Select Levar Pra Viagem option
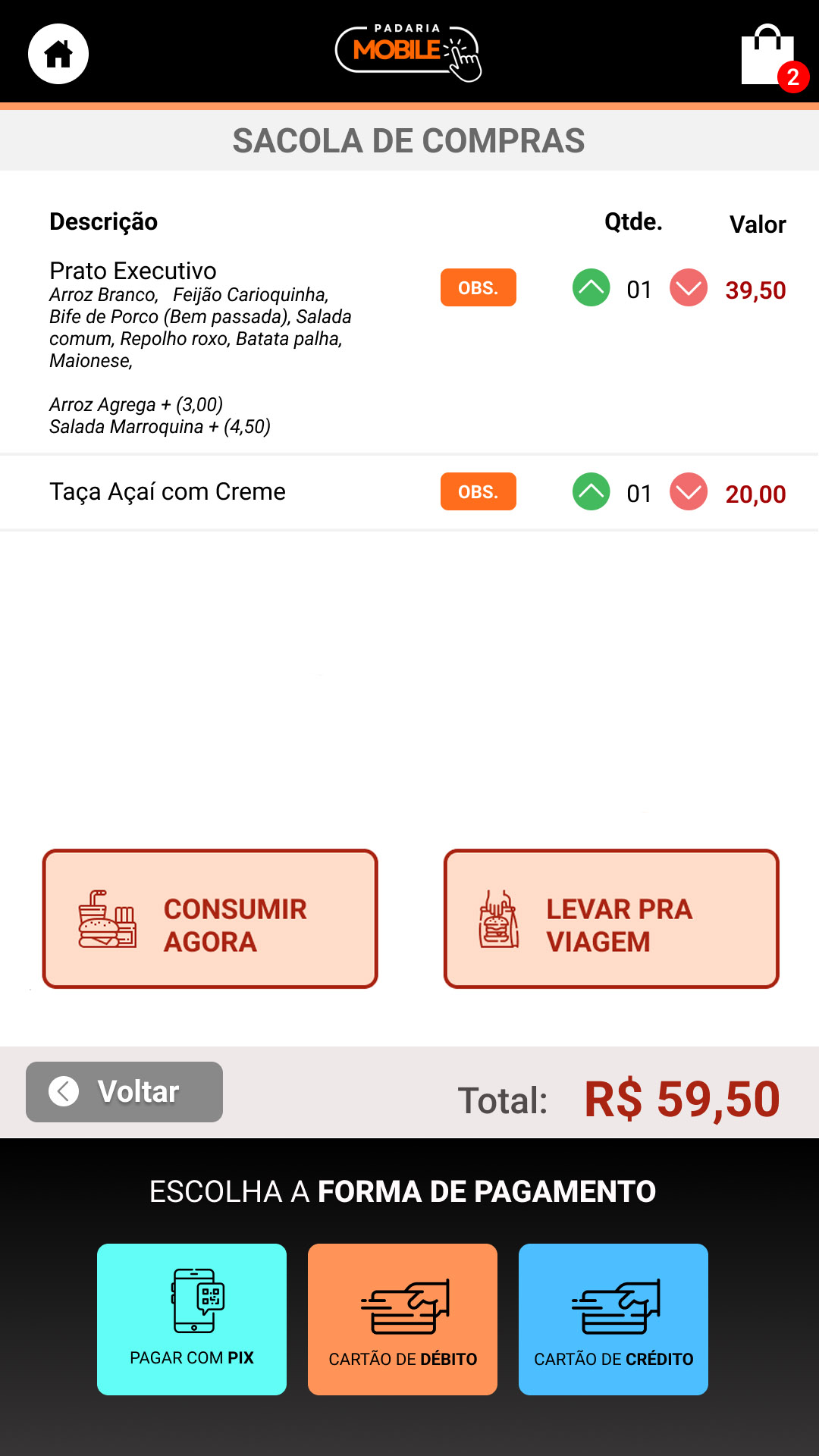 611,919
